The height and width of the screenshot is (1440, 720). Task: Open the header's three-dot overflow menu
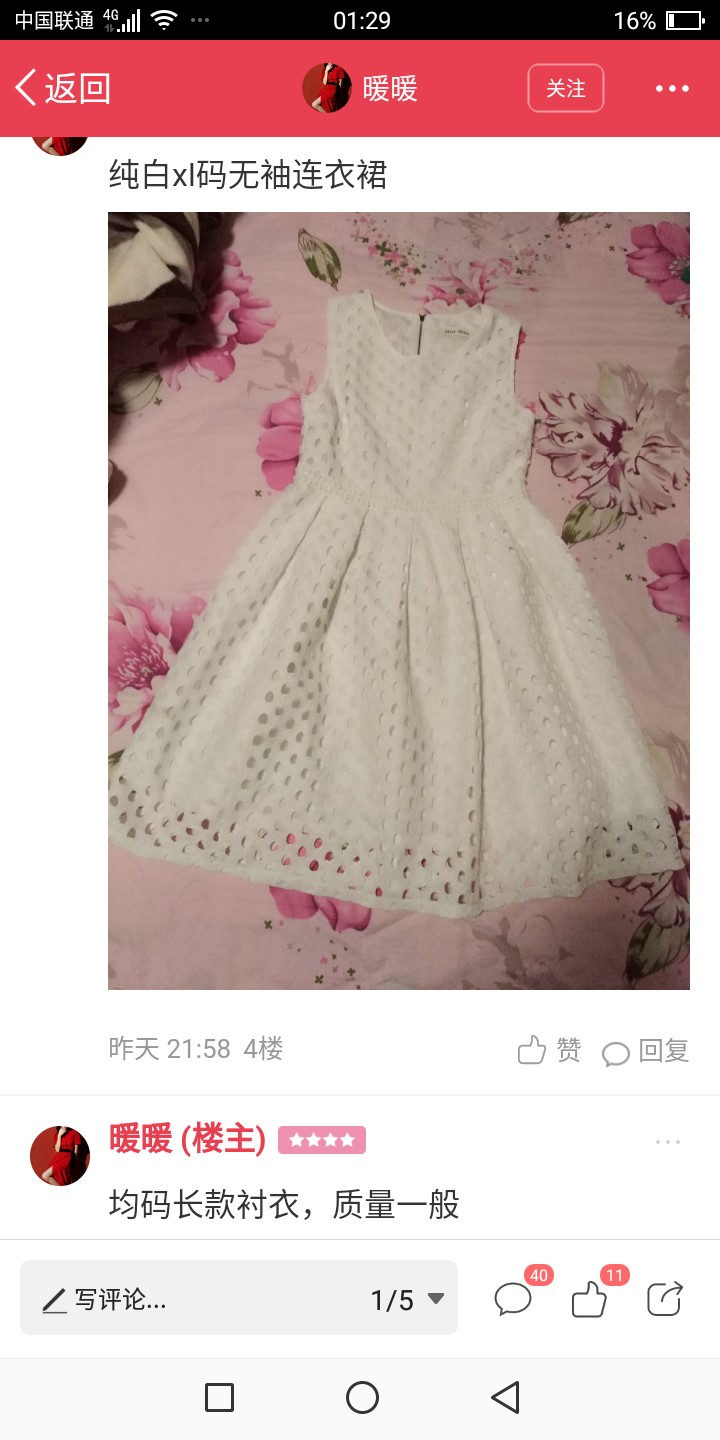[x=672, y=89]
